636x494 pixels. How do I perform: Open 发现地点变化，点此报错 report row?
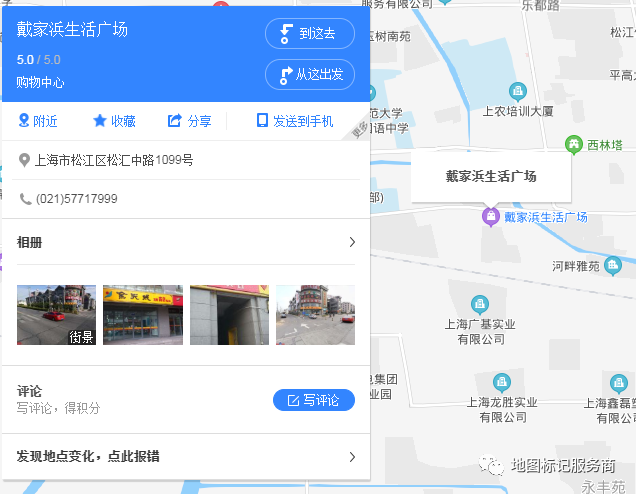[x=186, y=457]
